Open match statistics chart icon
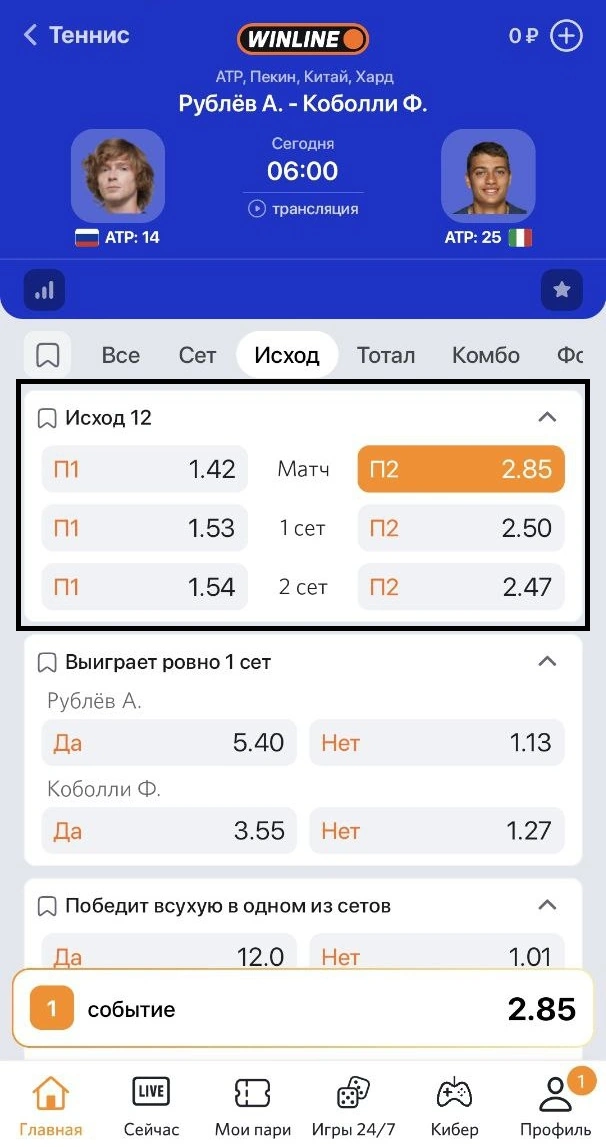Screen dimensions: 606x1147 45,291
